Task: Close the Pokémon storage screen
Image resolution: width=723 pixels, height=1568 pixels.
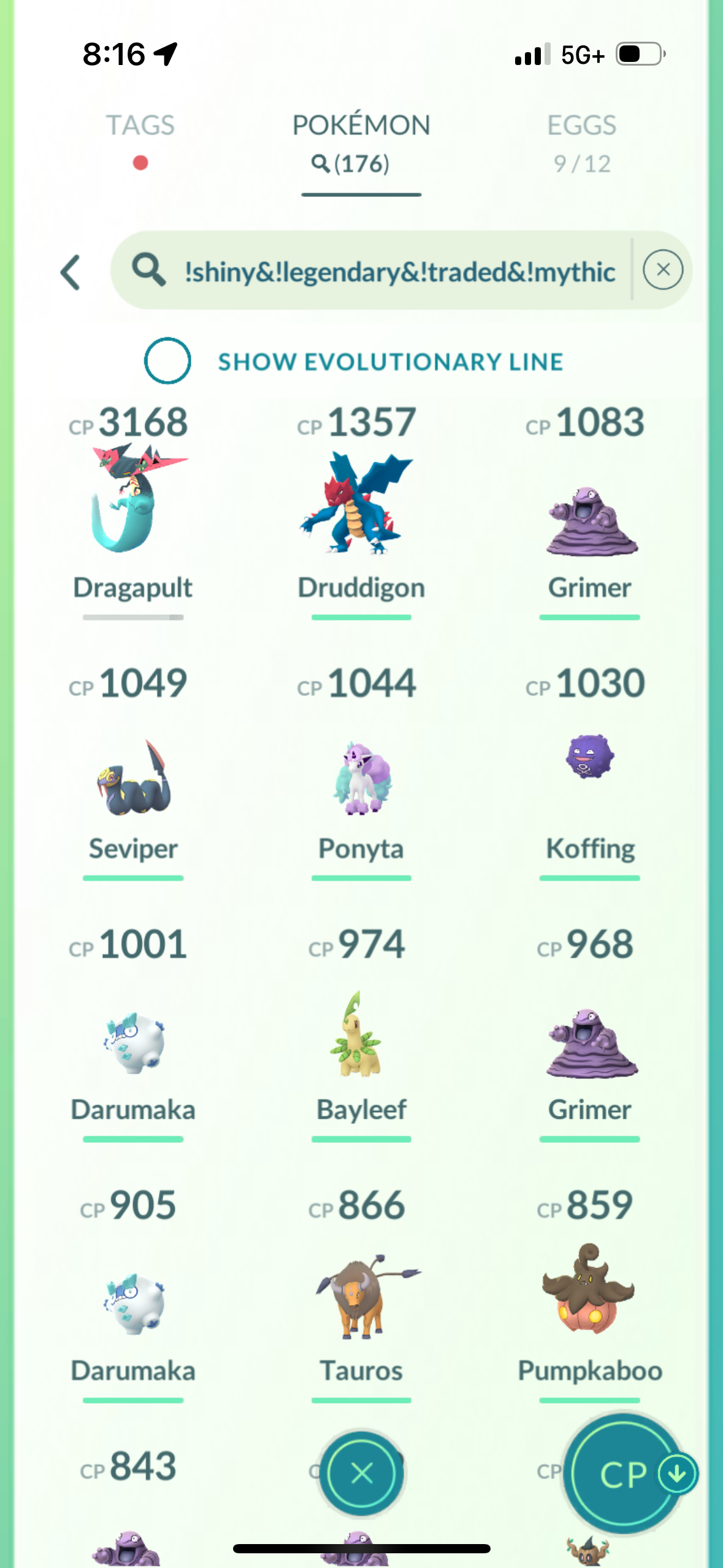Action: pos(361,1472)
